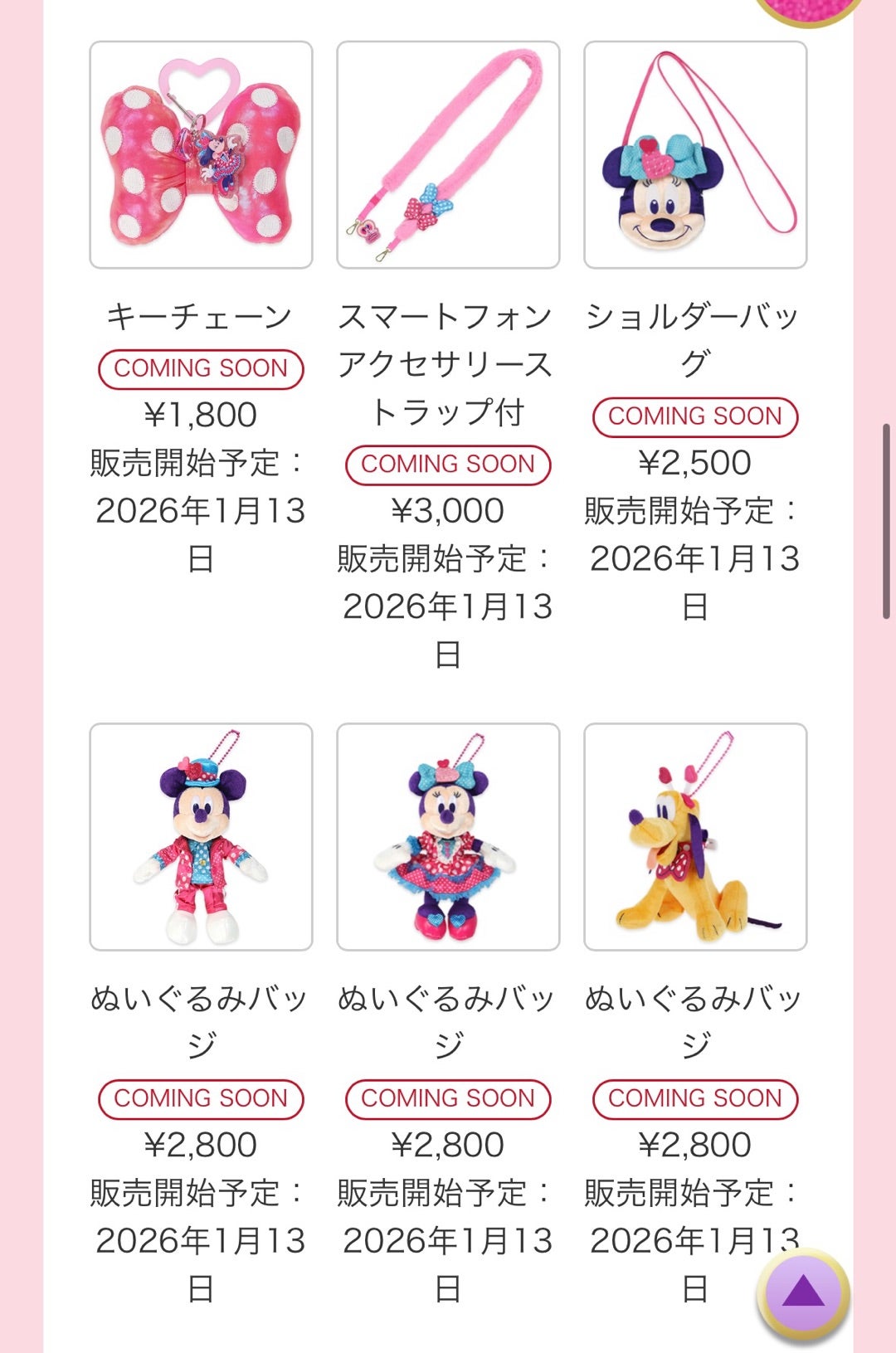896x1353 pixels.
Task: Tap the ¥3,000 price on the strap listing
Action: pos(448,511)
